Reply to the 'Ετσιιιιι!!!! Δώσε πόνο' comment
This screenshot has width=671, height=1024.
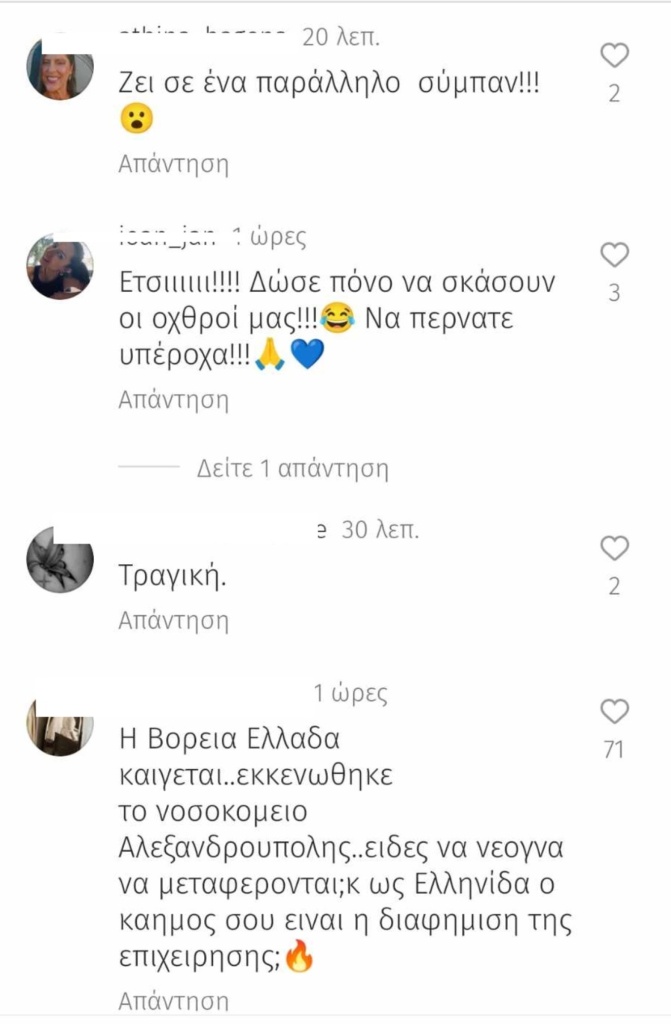[x=173, y=400]
